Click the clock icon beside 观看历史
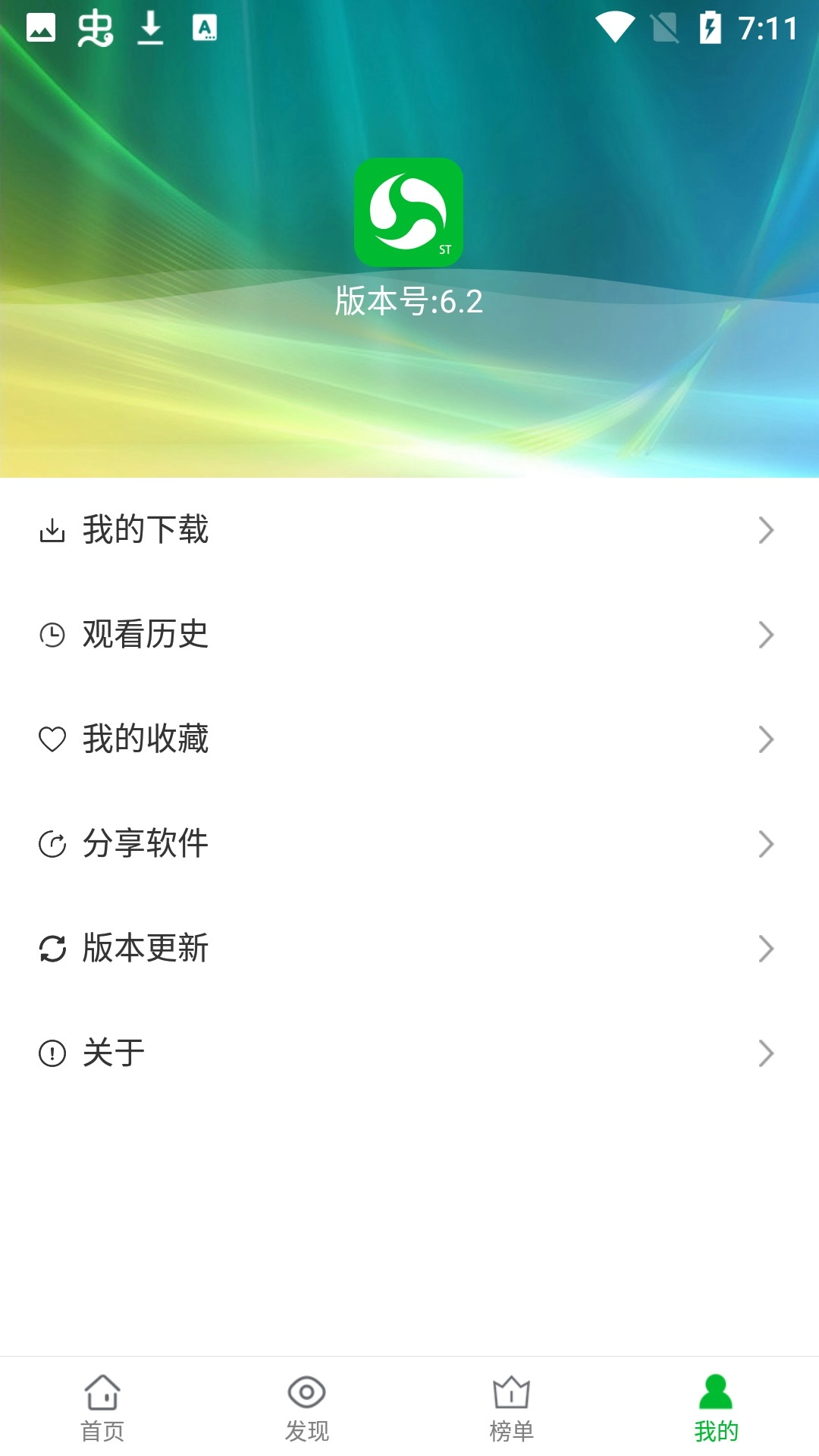The height and width of the screenshot is (1456, 819). [52, 635]
